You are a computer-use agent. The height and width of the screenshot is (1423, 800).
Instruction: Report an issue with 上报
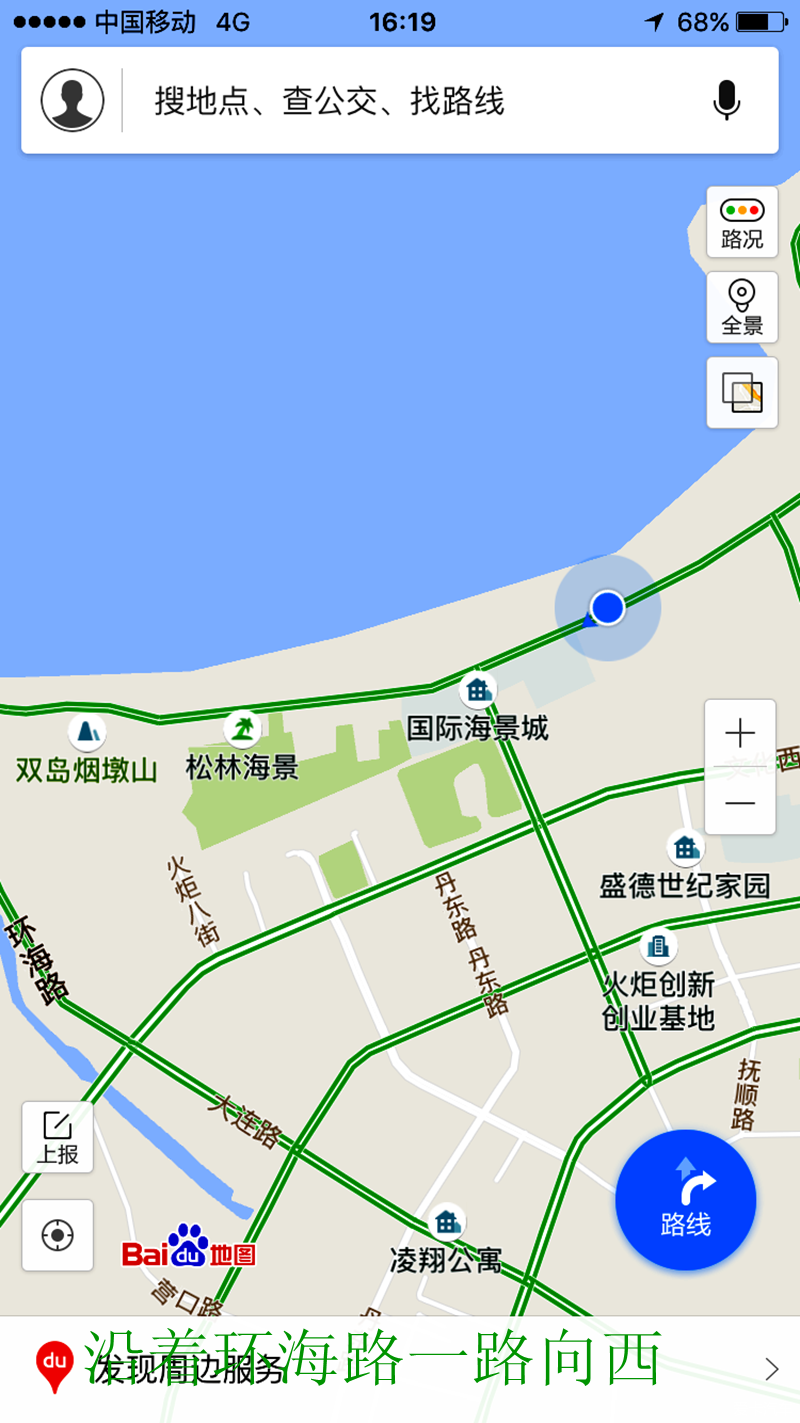click(58, 1137)
